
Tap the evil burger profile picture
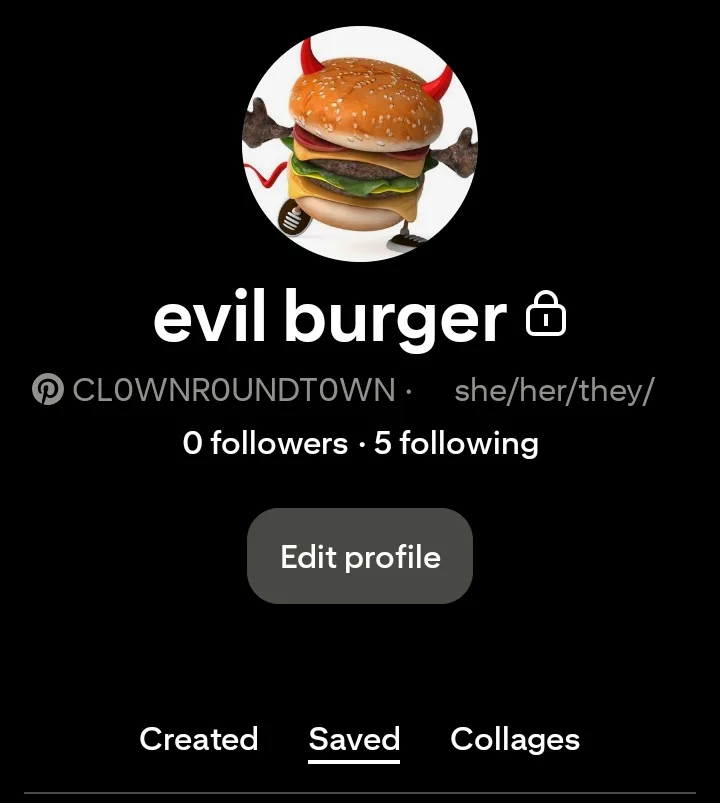pyautogui.click(x=360, y=144)
